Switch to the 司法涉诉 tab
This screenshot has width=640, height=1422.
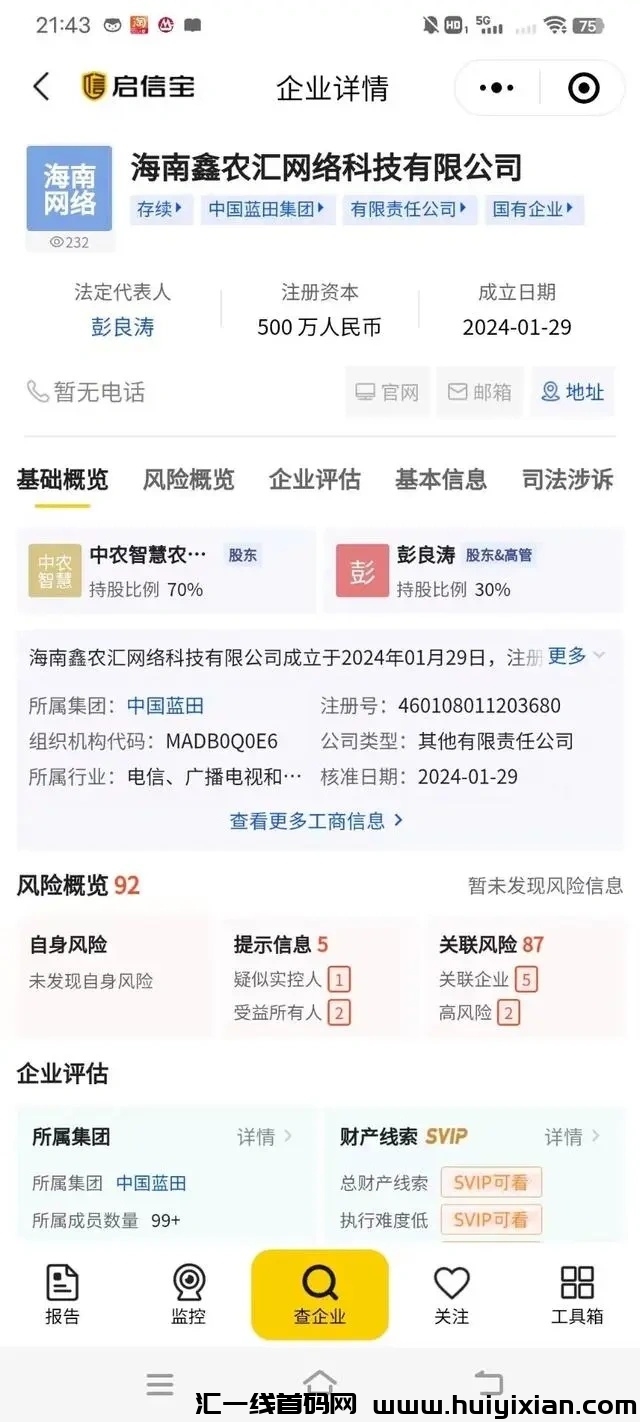tap(567, 479)
